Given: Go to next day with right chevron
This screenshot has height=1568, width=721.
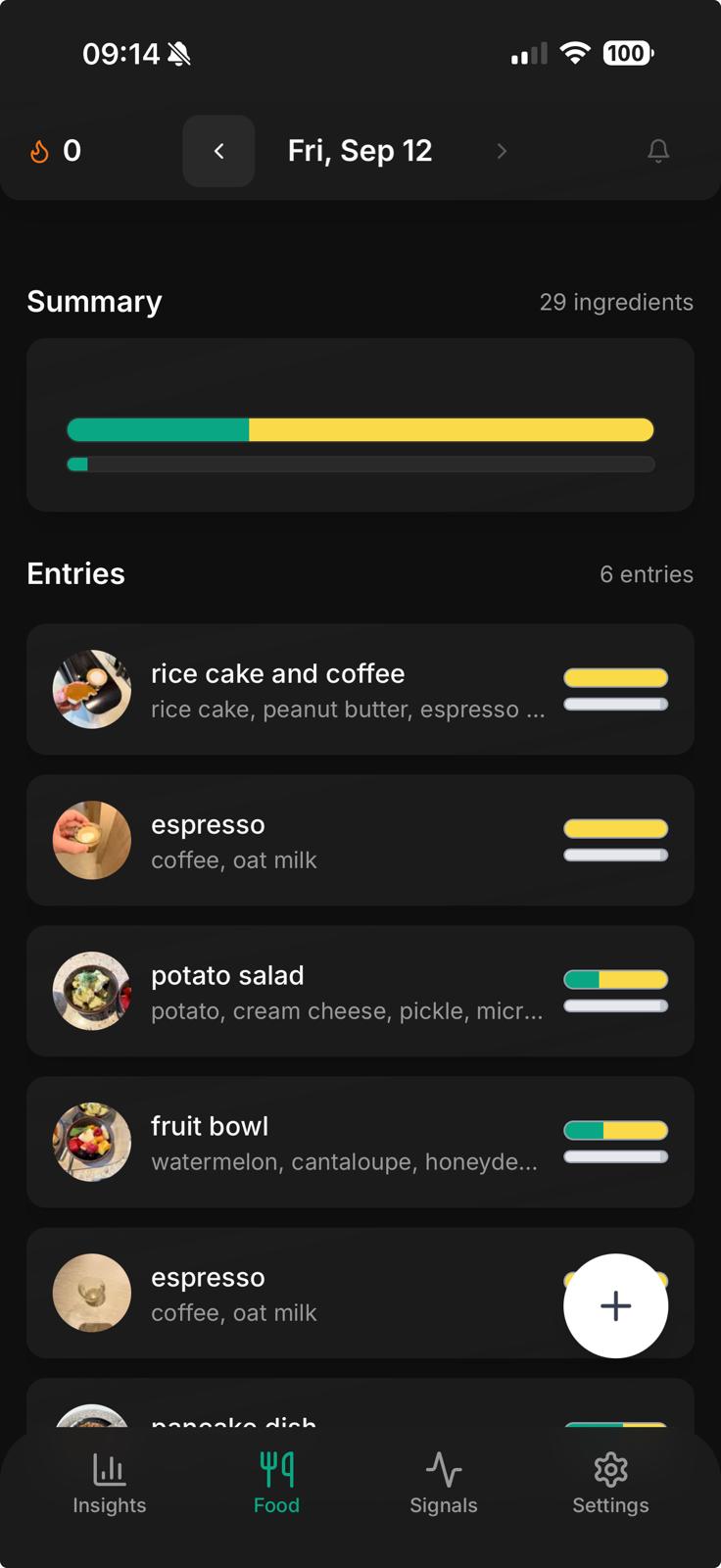Looking at the screenshot, I should [502, 151].
